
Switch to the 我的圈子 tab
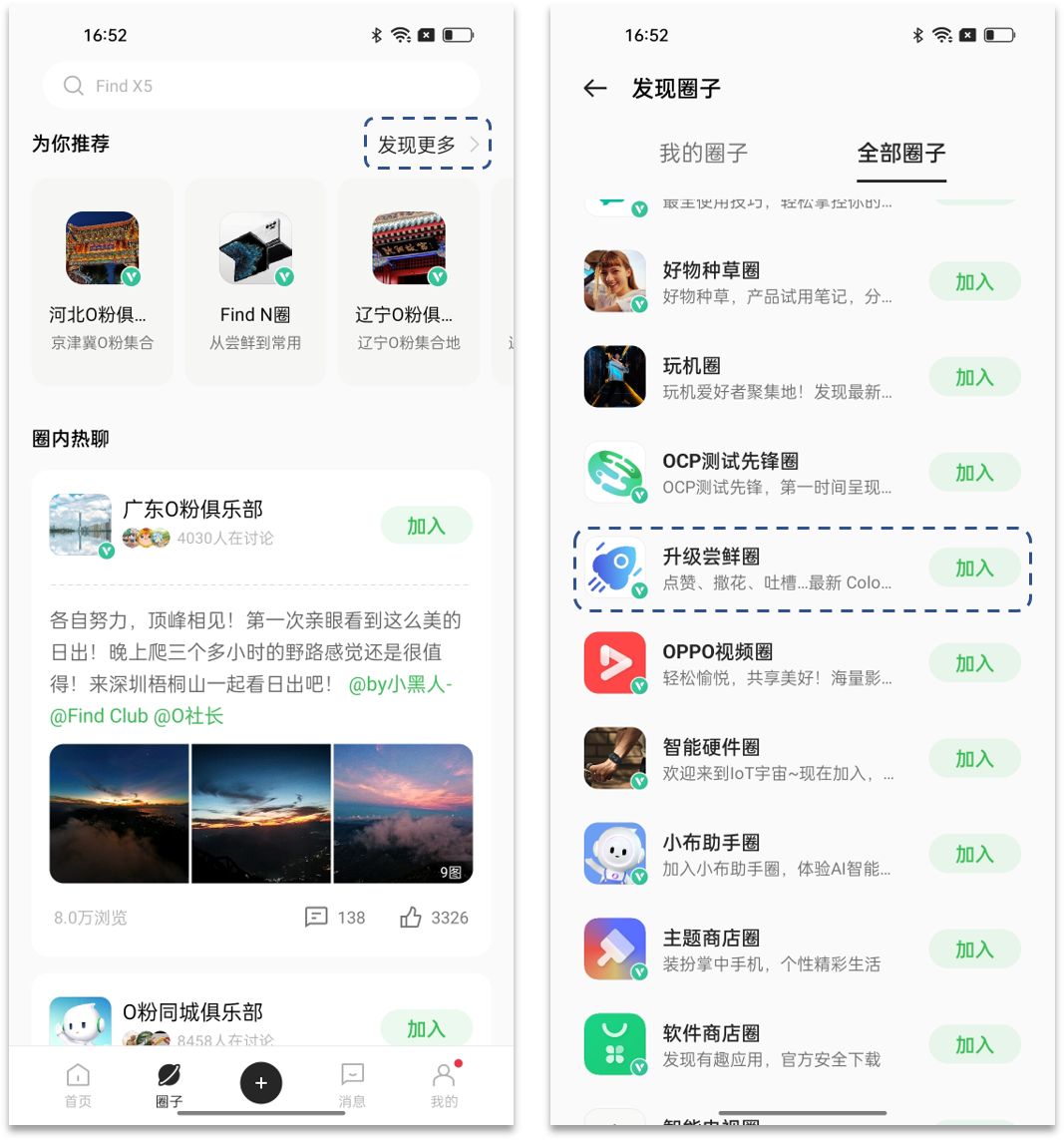pyautogui.click(x=703, y=153)
